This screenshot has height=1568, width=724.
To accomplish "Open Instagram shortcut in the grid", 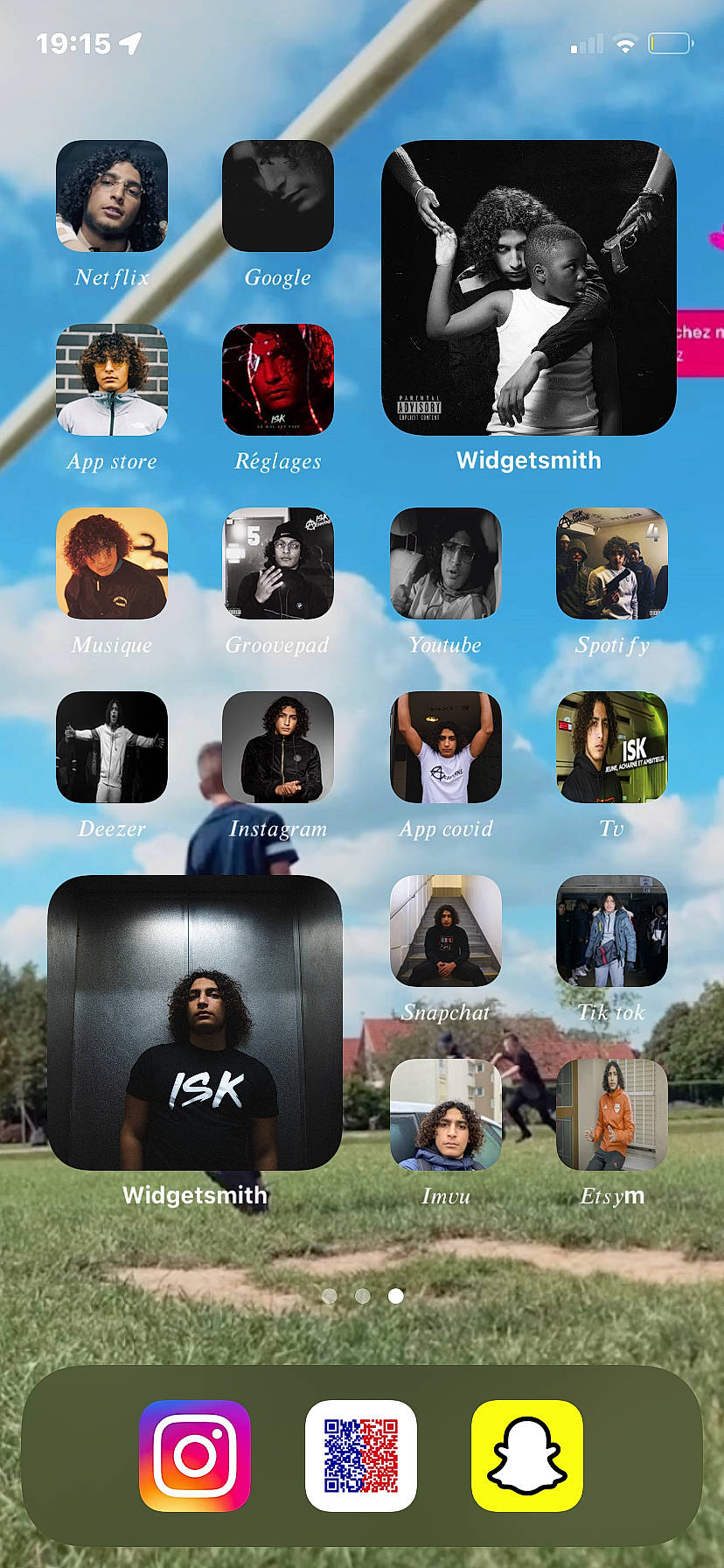I will point(278,747).
